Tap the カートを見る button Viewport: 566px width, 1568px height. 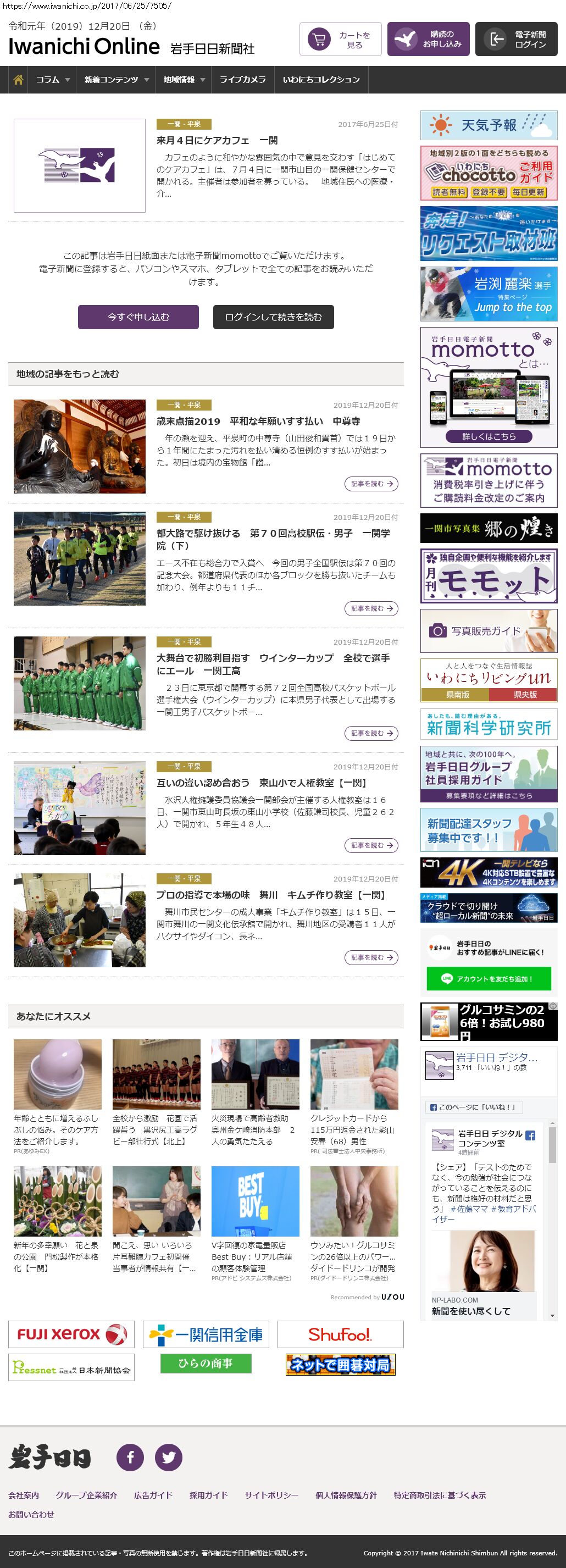click(x=340, y=40)
